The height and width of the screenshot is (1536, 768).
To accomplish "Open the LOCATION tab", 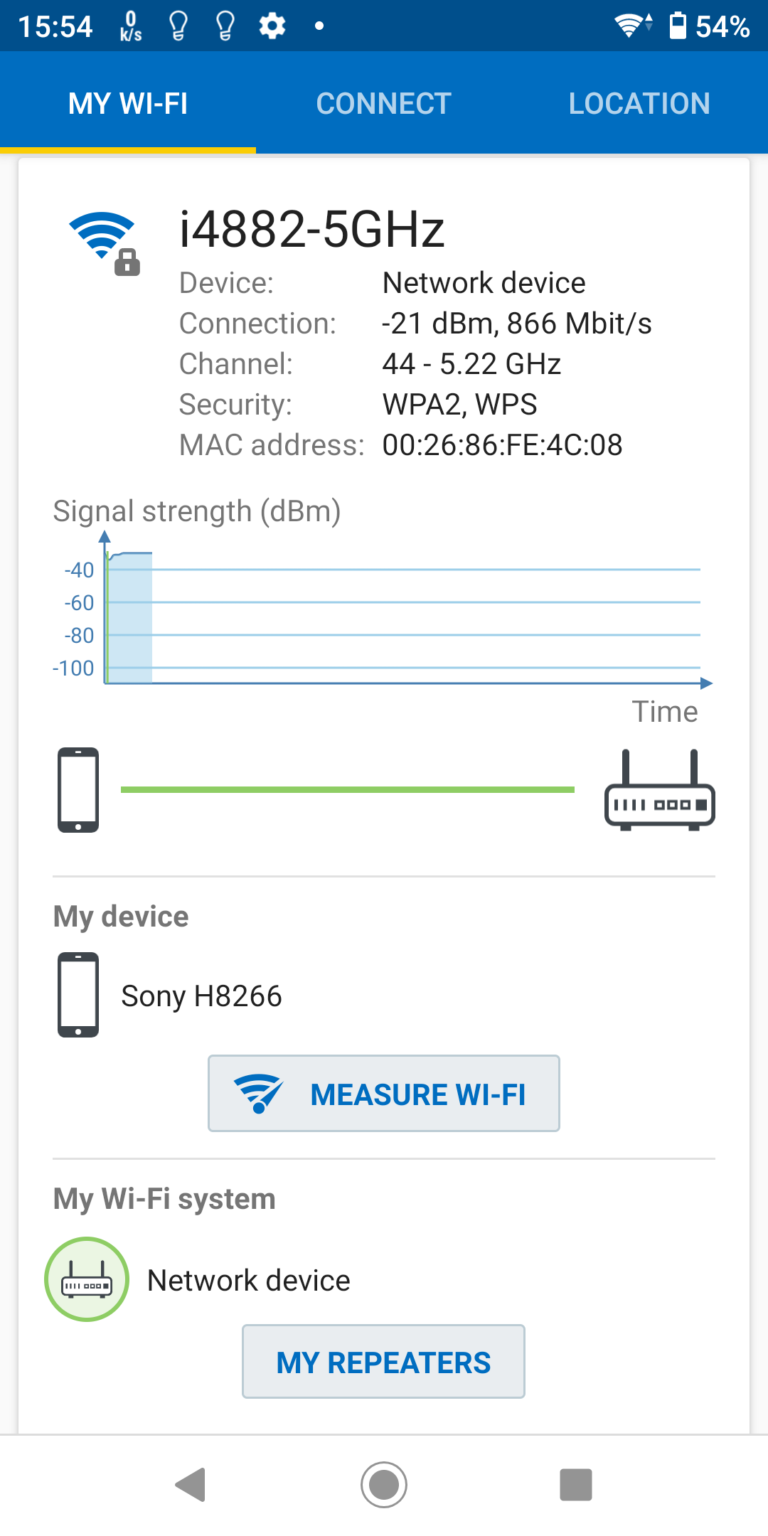I will pos(639,102).
